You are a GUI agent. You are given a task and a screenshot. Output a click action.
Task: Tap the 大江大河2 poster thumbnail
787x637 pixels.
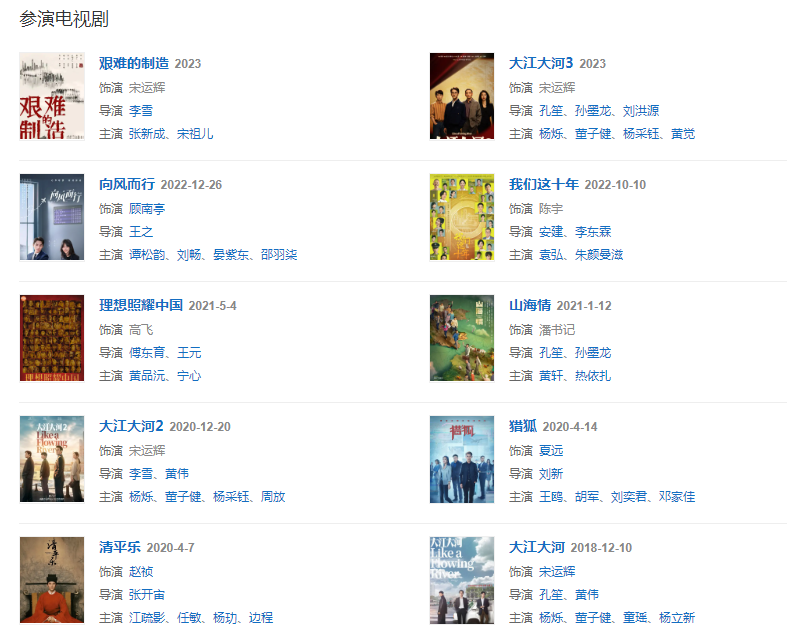click(x=52, y=459)
